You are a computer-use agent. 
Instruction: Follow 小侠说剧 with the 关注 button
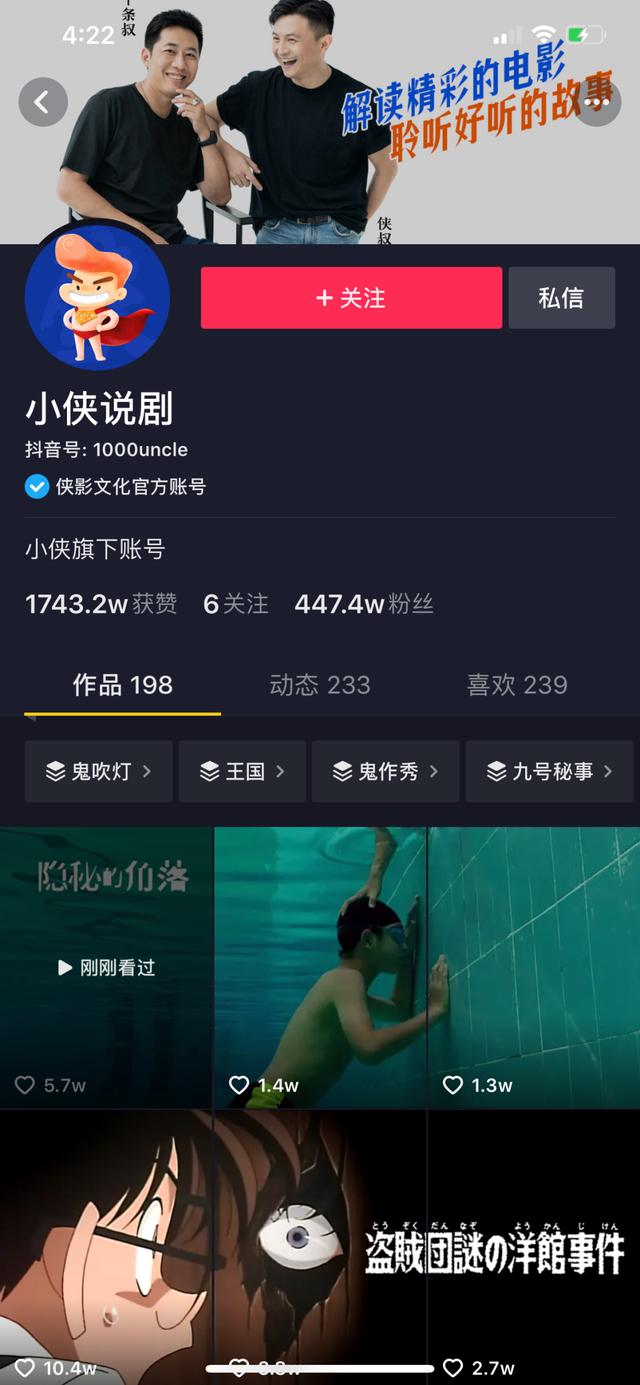click(351, 298)
